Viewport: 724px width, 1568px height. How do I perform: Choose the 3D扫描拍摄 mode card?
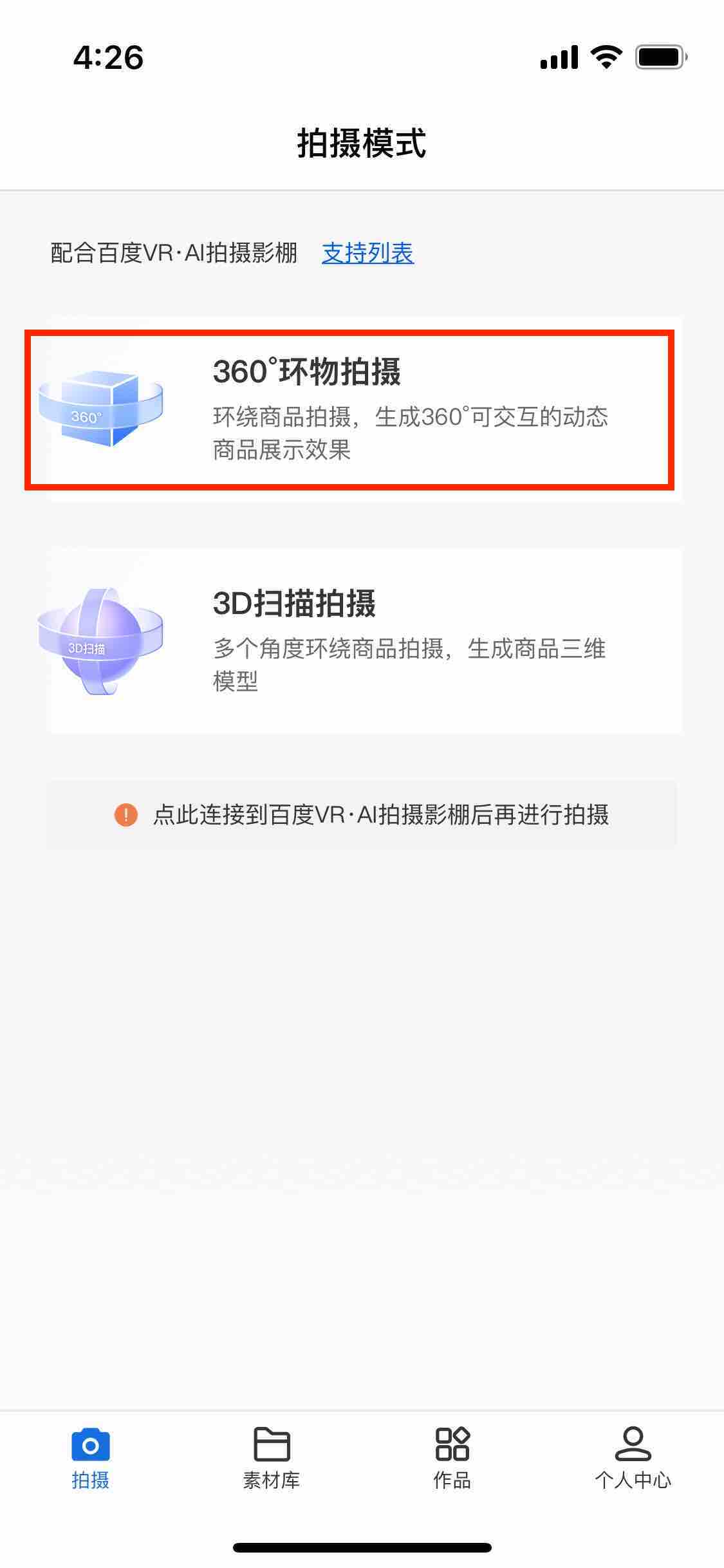pos(366,640)
